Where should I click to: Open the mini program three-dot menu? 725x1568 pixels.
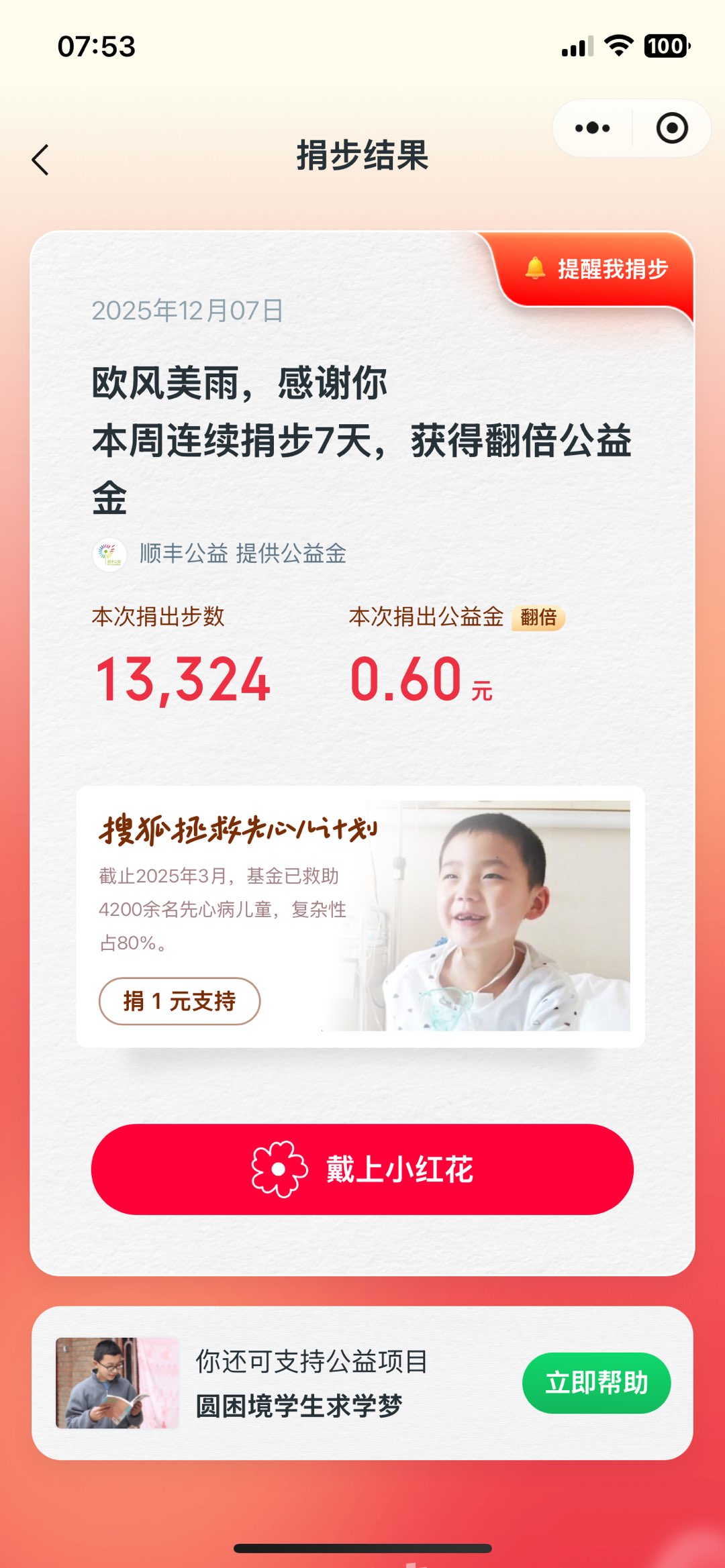(592, 128)
